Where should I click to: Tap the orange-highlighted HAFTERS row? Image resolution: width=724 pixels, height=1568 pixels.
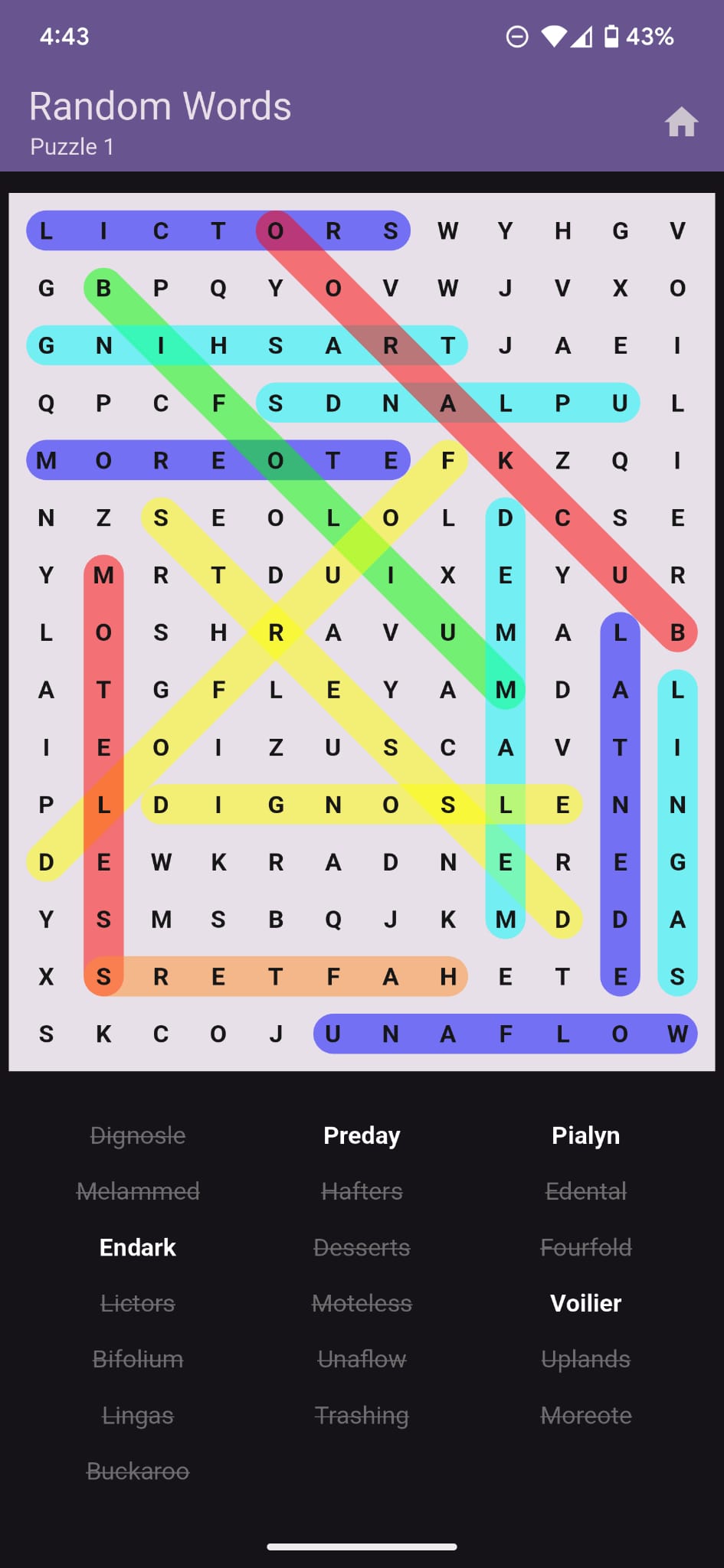[x=274, y=976]
